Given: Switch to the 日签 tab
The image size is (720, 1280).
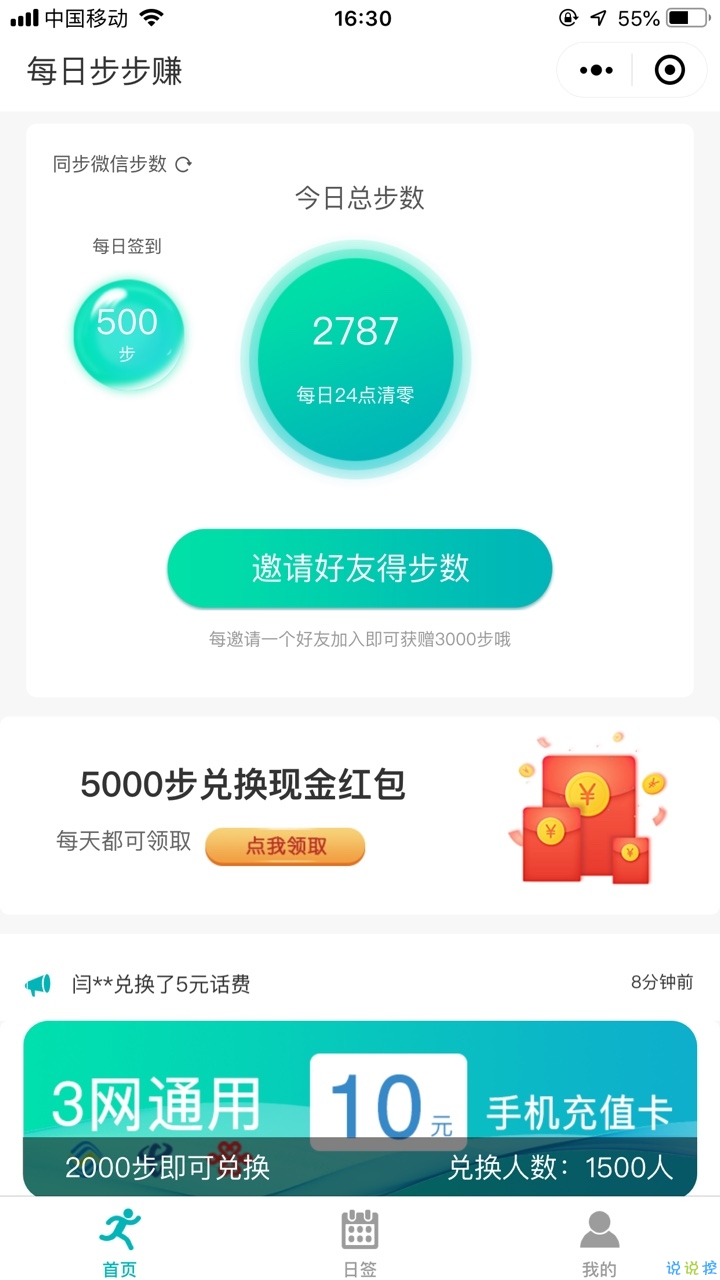Looking at the screenshot, I should coord(360,1242).
